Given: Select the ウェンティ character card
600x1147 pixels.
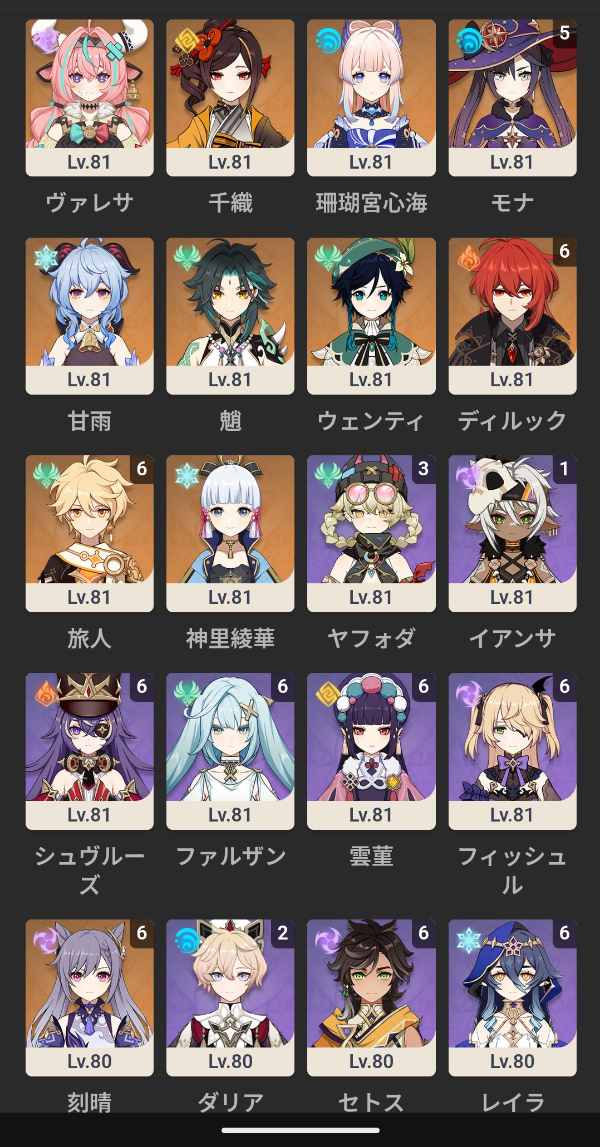Looking at the screenshot, I should coord(371,315).
